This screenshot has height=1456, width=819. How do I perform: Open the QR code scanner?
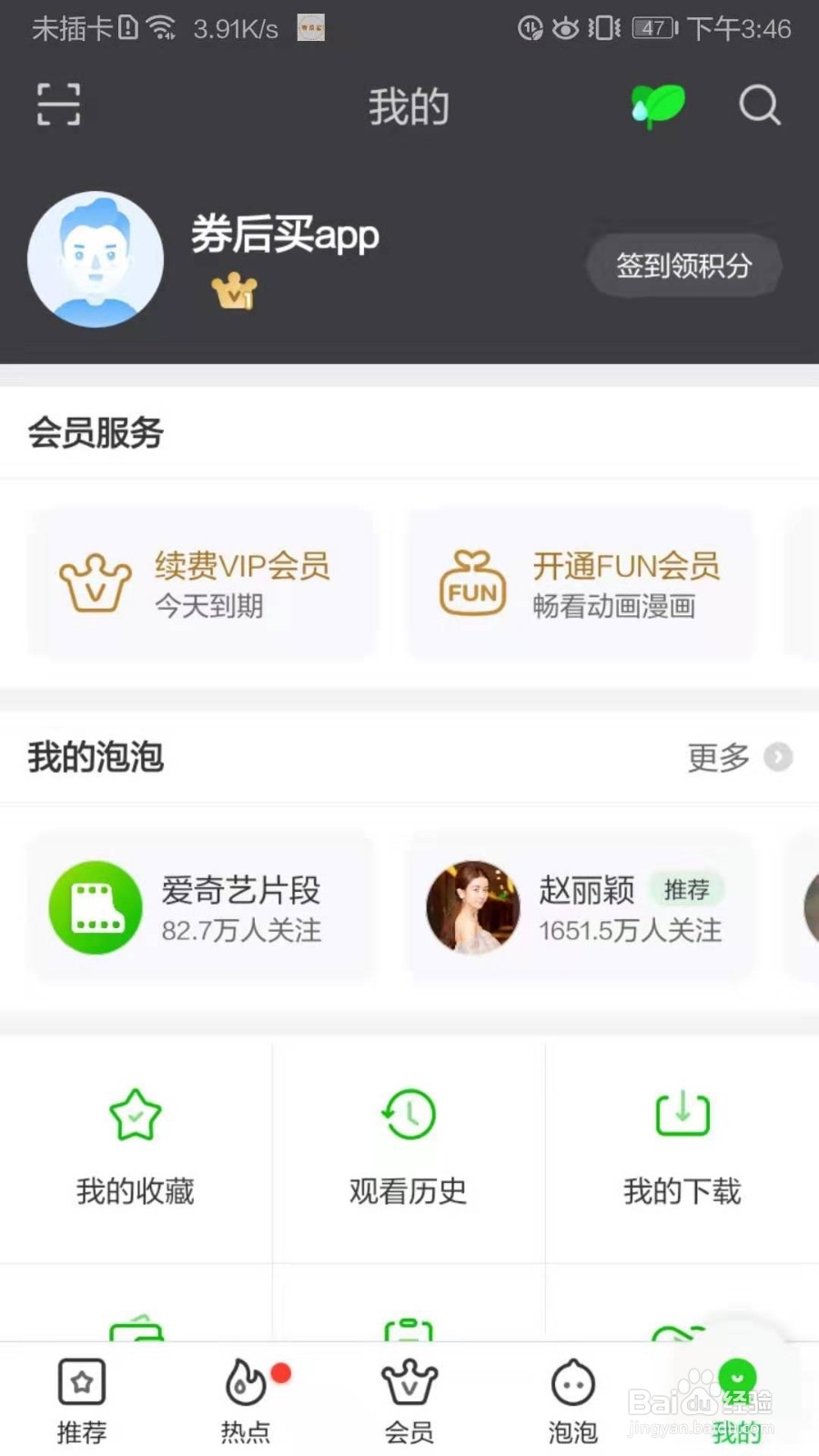point(56,105)
